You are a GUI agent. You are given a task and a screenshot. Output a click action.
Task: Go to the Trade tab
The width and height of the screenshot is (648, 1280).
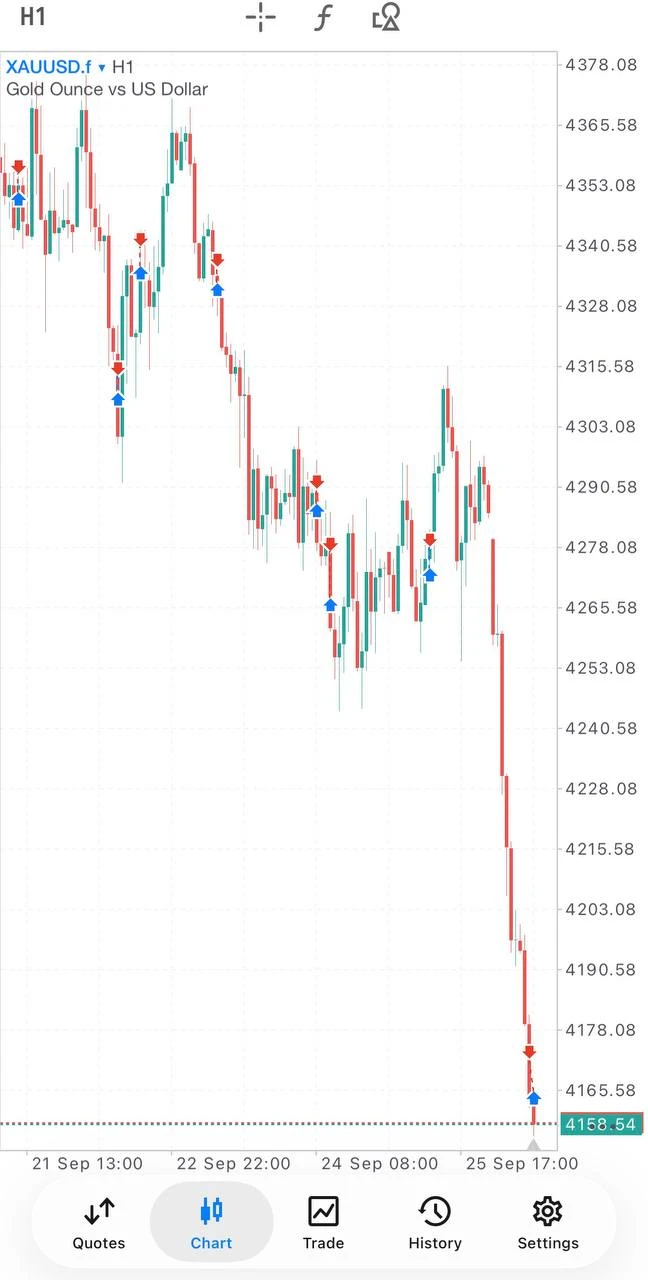(323, 1223)
